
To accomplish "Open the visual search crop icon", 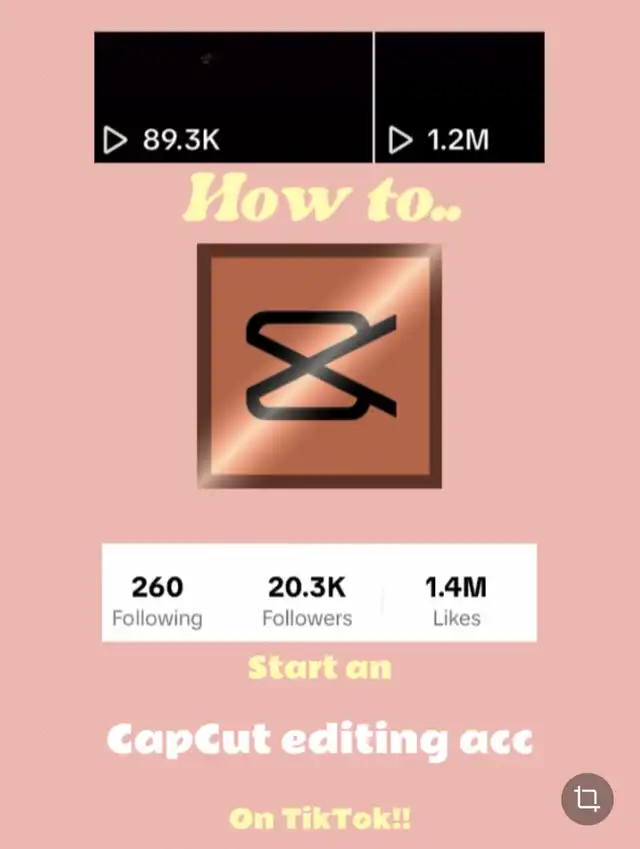I will click(x=587, y=797).
